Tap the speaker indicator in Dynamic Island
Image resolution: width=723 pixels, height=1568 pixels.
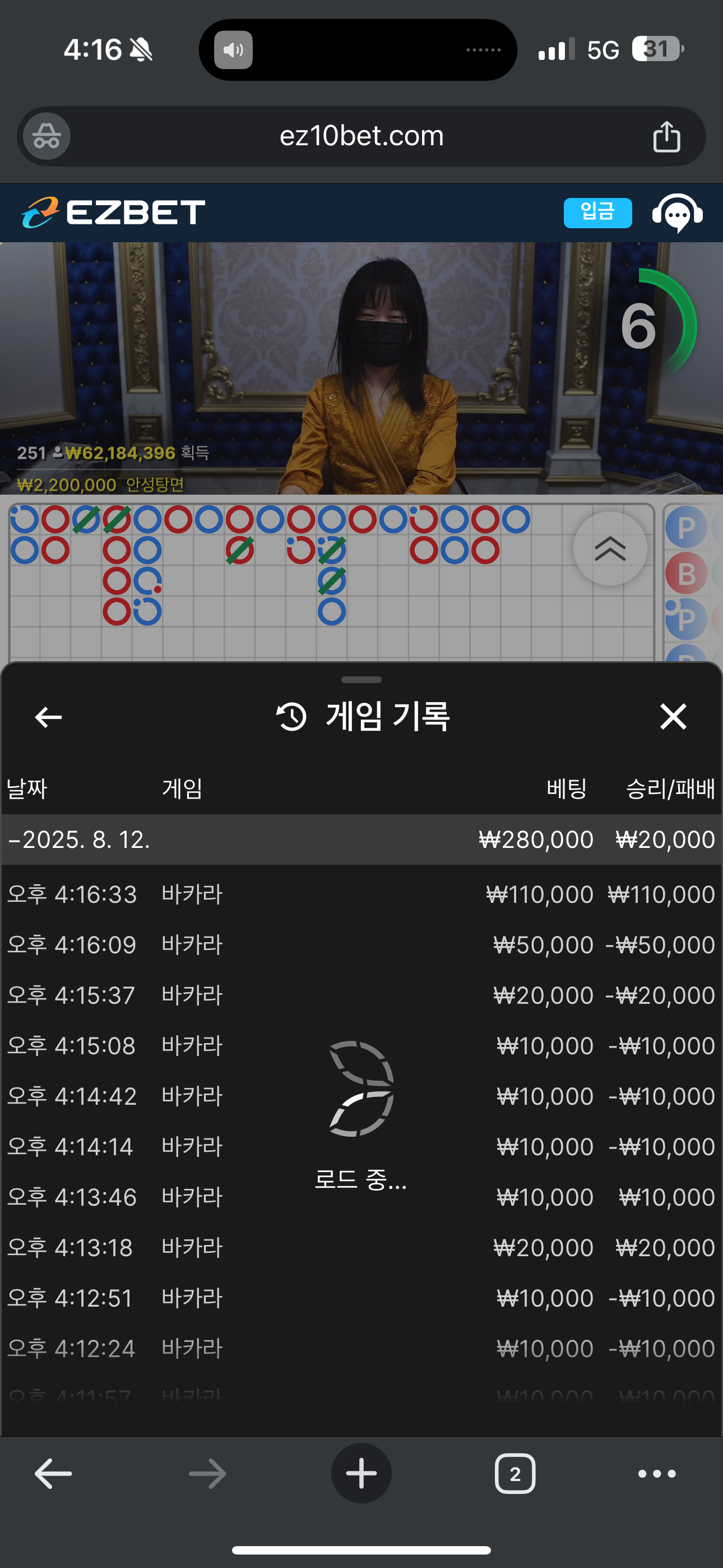[x=233, y=49]
